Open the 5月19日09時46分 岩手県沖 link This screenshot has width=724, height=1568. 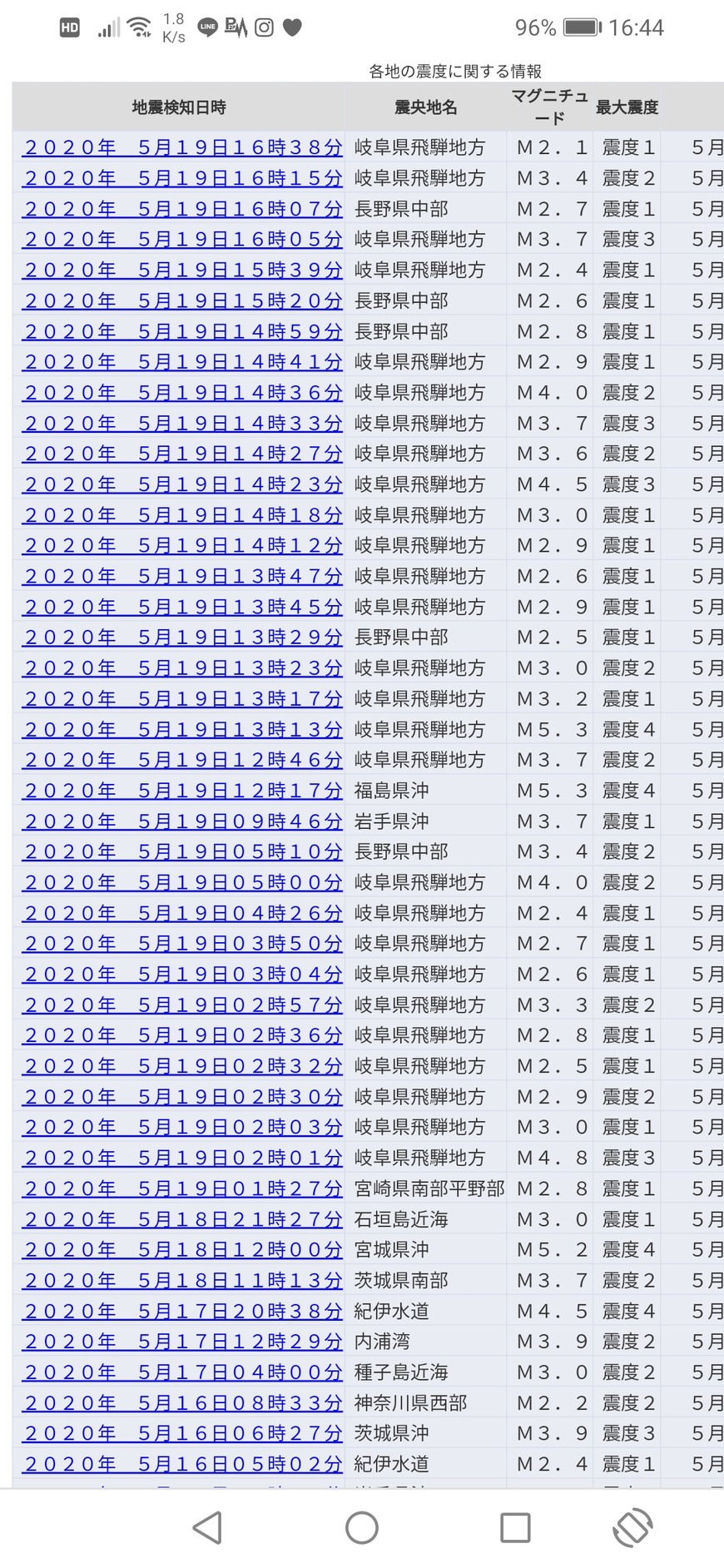pyautogui.click(x=183, y=821)
